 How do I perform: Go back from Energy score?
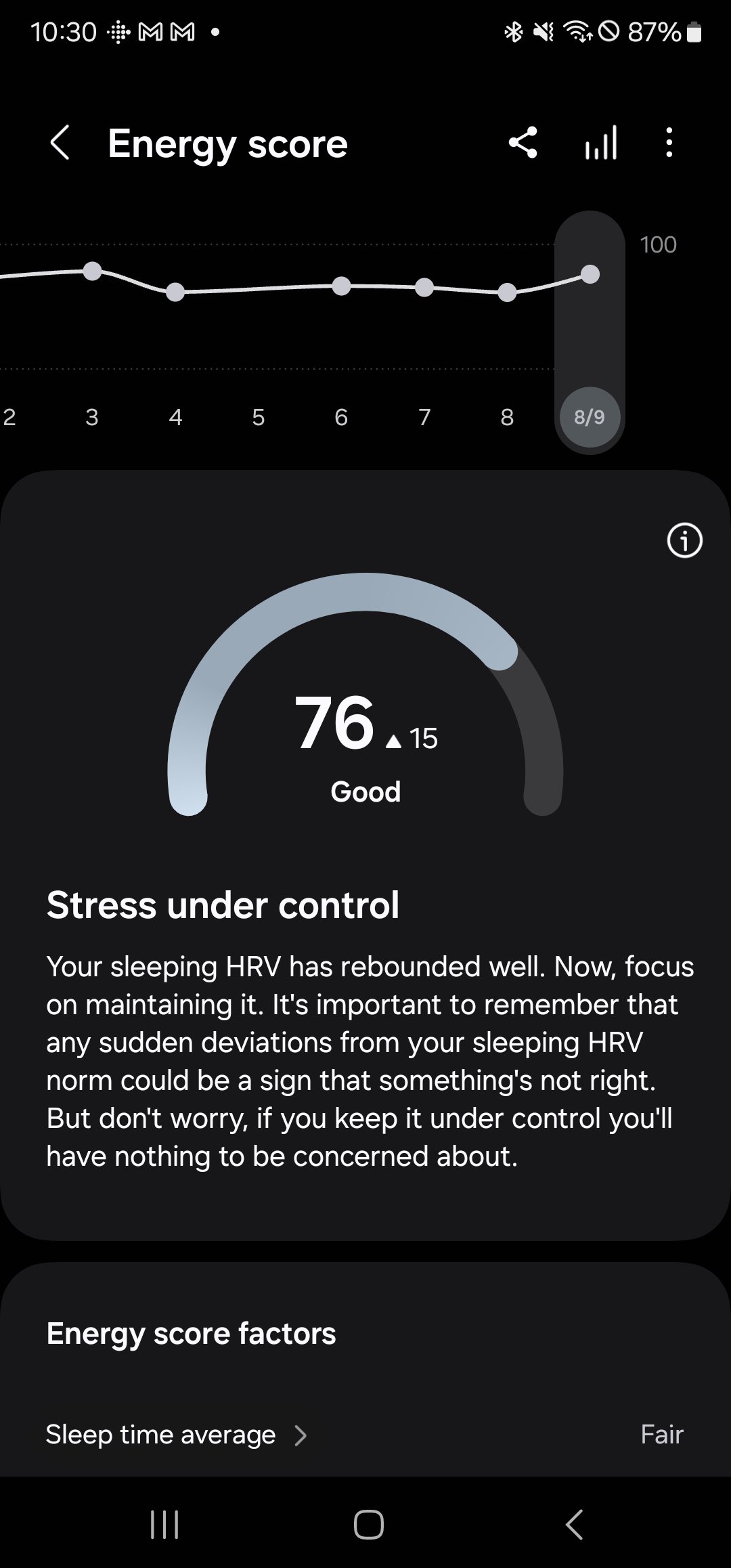click(x=60, y=144)
